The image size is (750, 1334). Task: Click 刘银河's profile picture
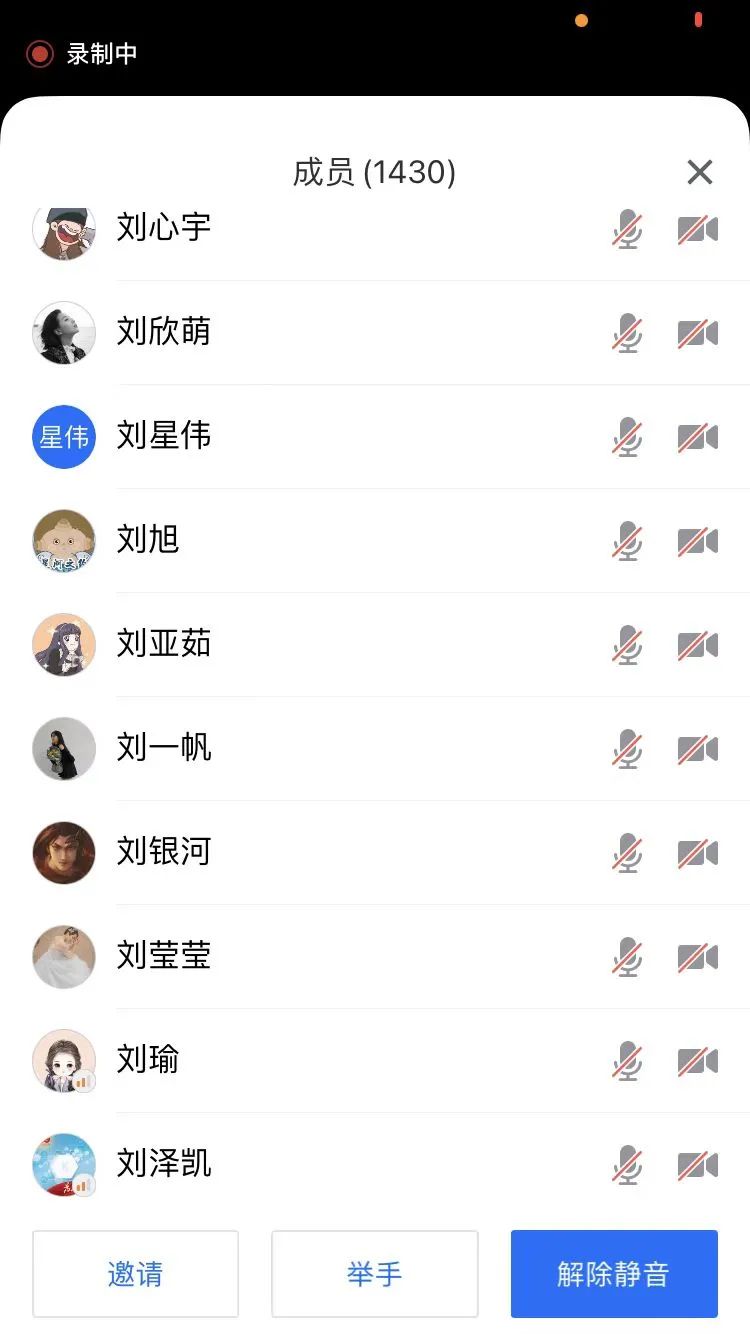(63, 853)
